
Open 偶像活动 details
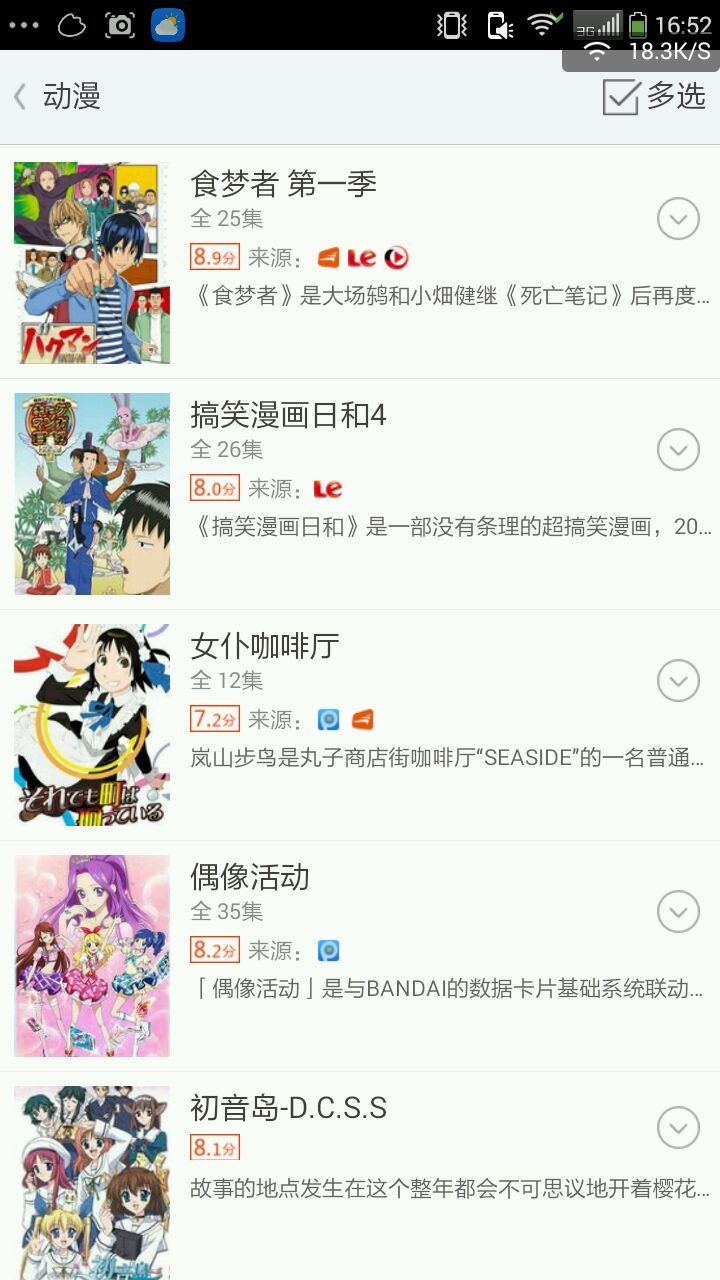tap(250, 877)
